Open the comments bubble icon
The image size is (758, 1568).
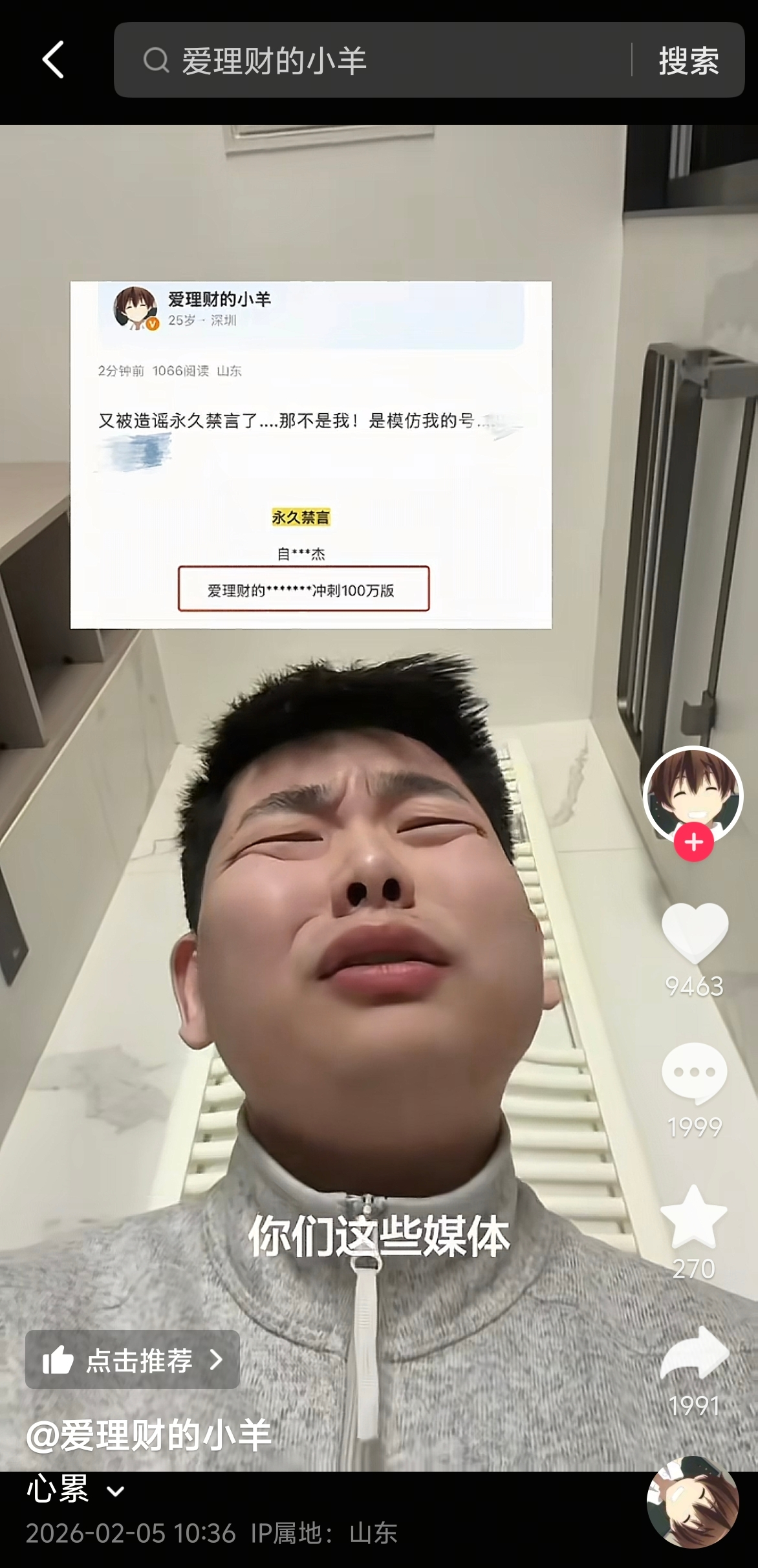[695, 1073]
